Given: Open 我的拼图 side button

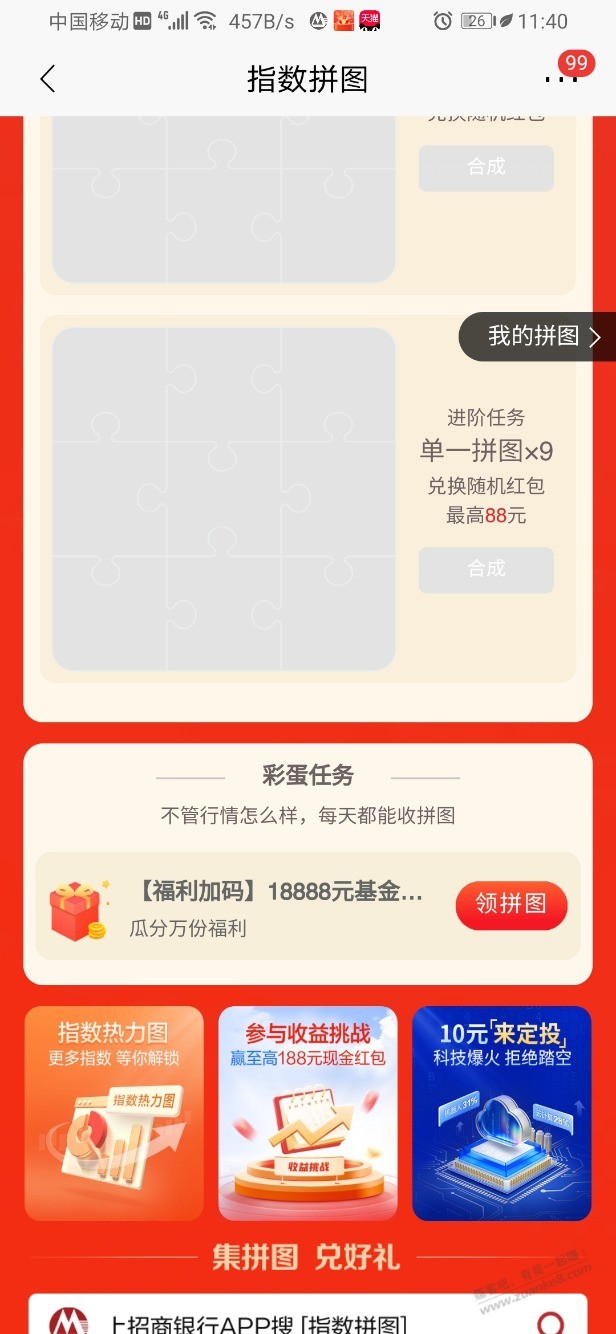Looking at the screenshot, I should (x=537, y=337).
